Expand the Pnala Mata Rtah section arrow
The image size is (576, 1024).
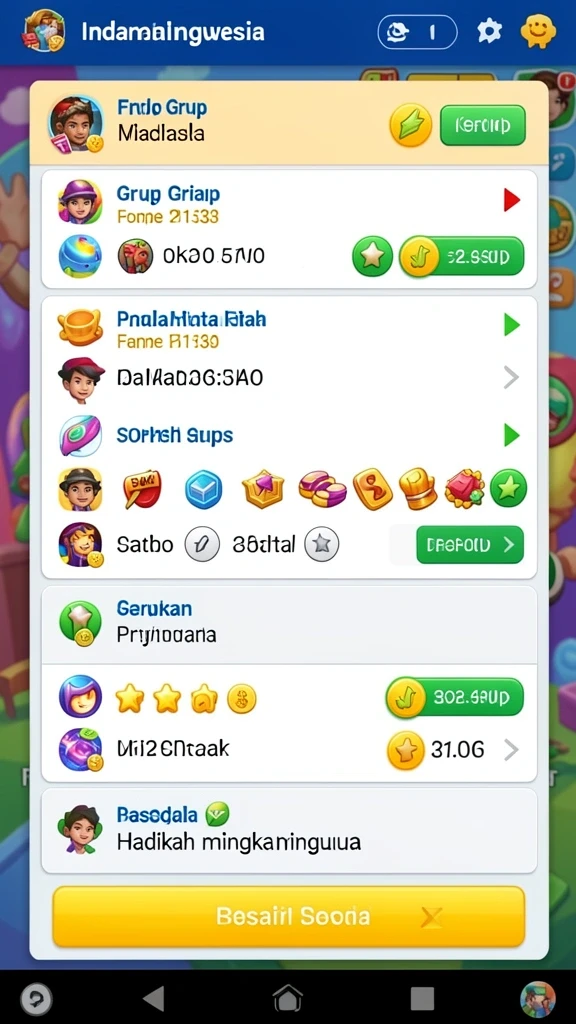(x=512, y=325)
